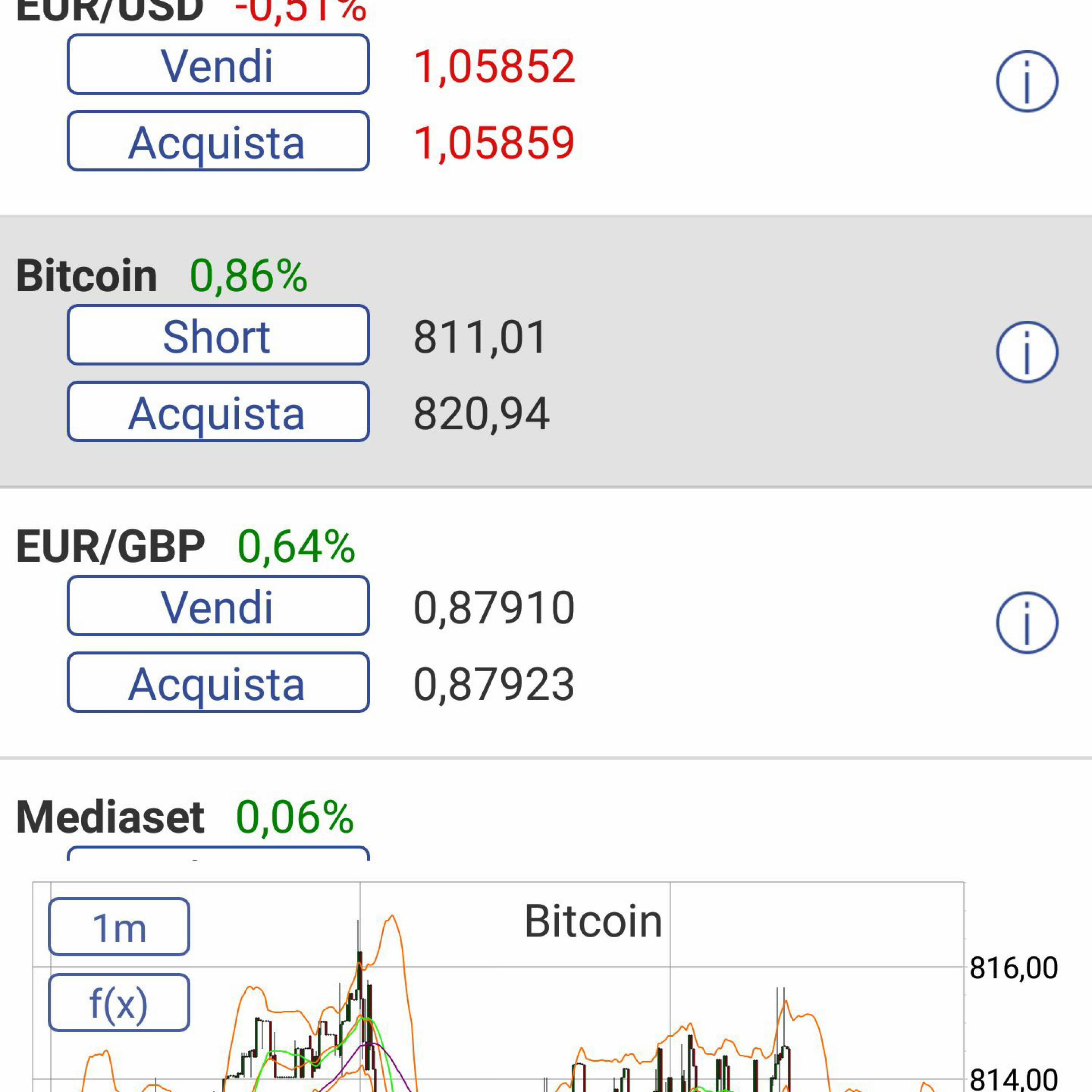Sell EUR/GBP with Vendi
This screenshot has width=1092, height=1092.
[218, 606]
